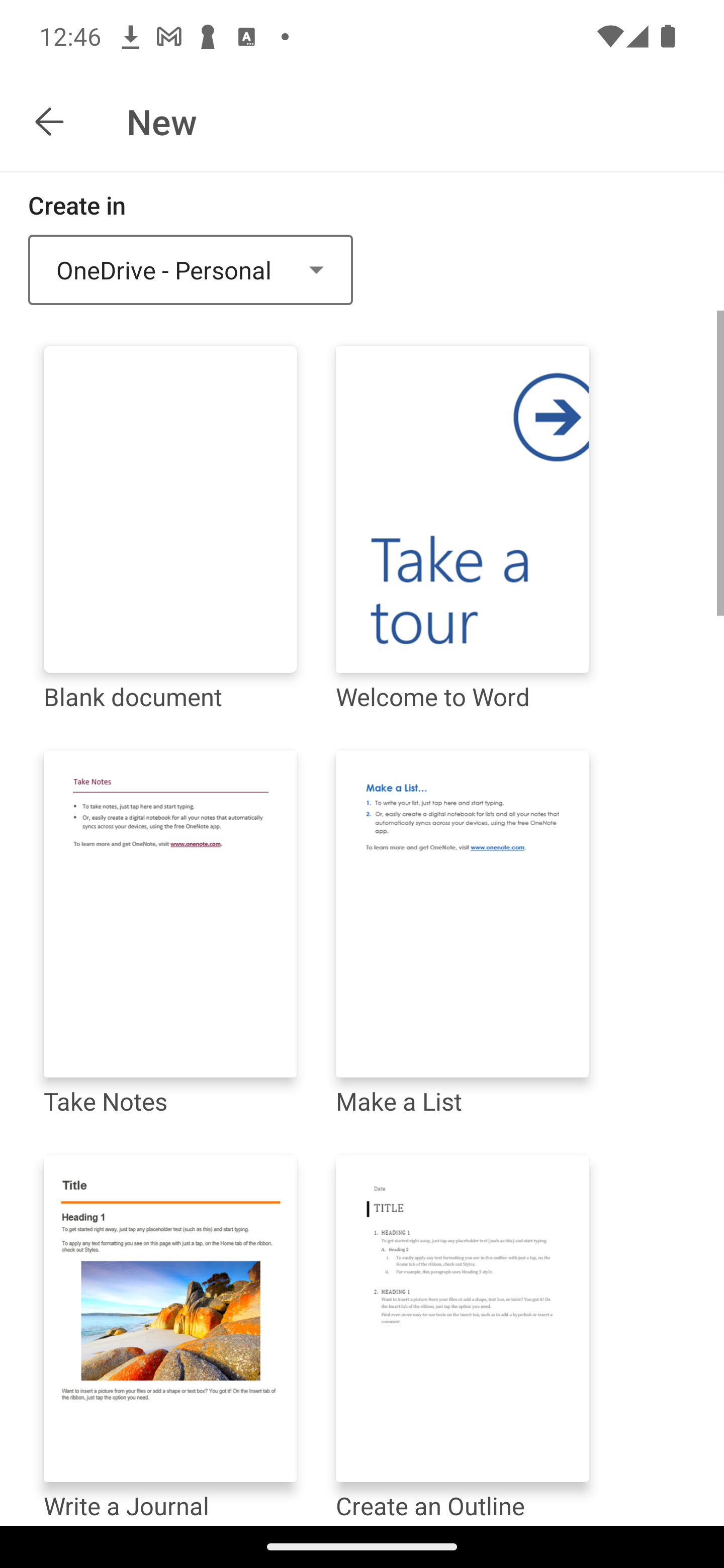This screenshot has width=724, height=1568.
Task: Go back from the New screen
Action: 49,122
